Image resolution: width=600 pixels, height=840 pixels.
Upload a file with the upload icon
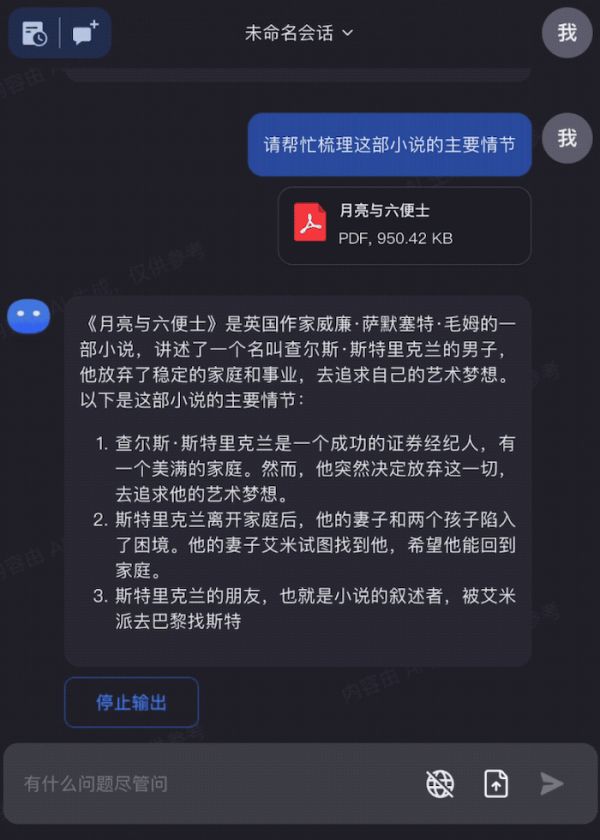point(496,783)
